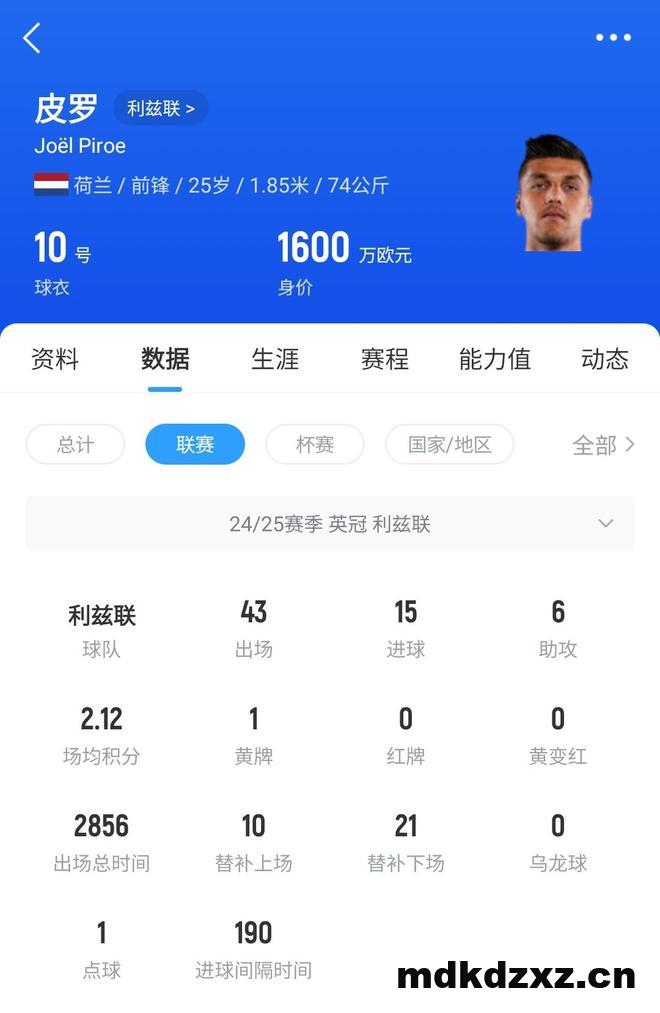660x1013 pixels.
Task: Select the 联赛 filter chip
Action: (x=195, y=445)
